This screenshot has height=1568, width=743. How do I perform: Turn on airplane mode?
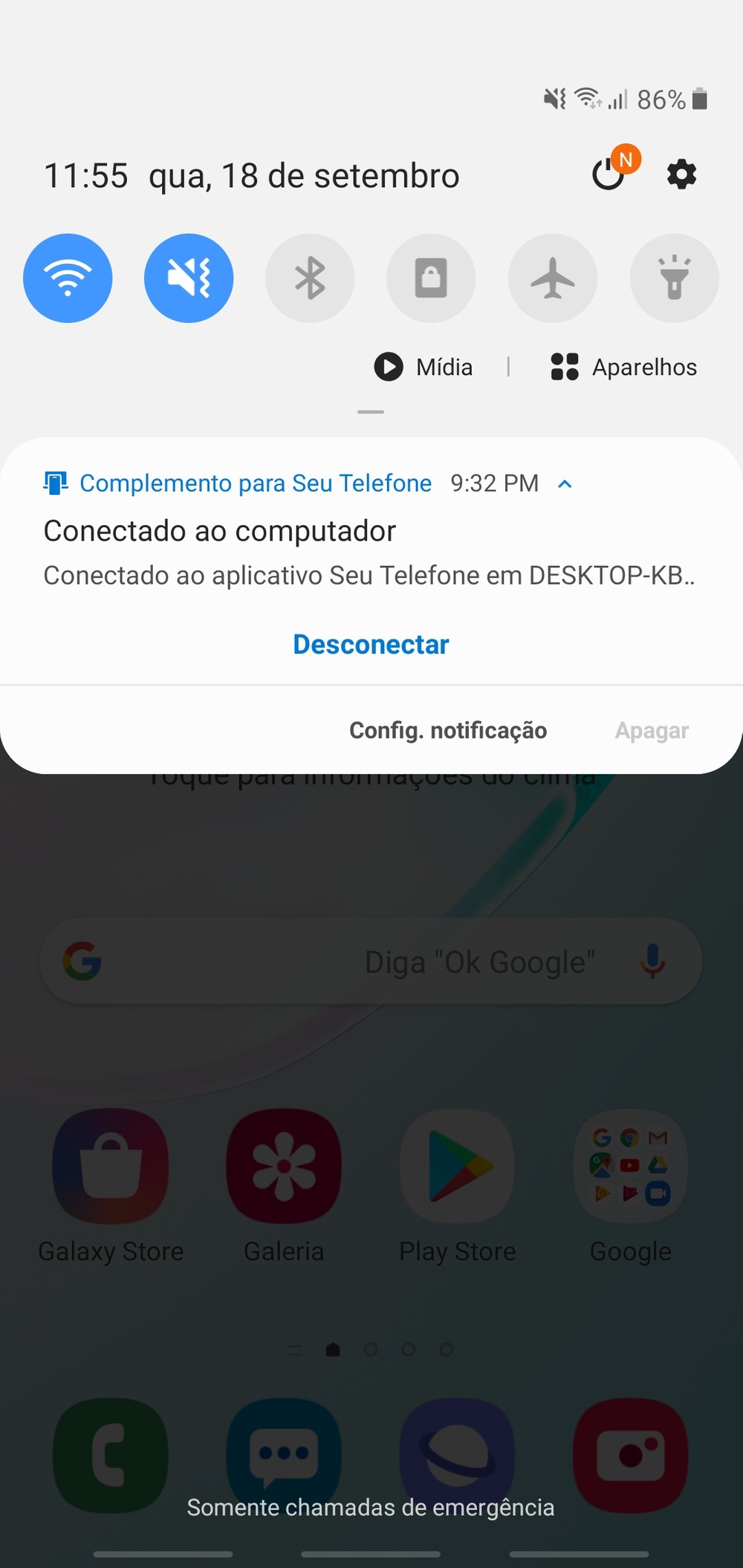(552, 278)
